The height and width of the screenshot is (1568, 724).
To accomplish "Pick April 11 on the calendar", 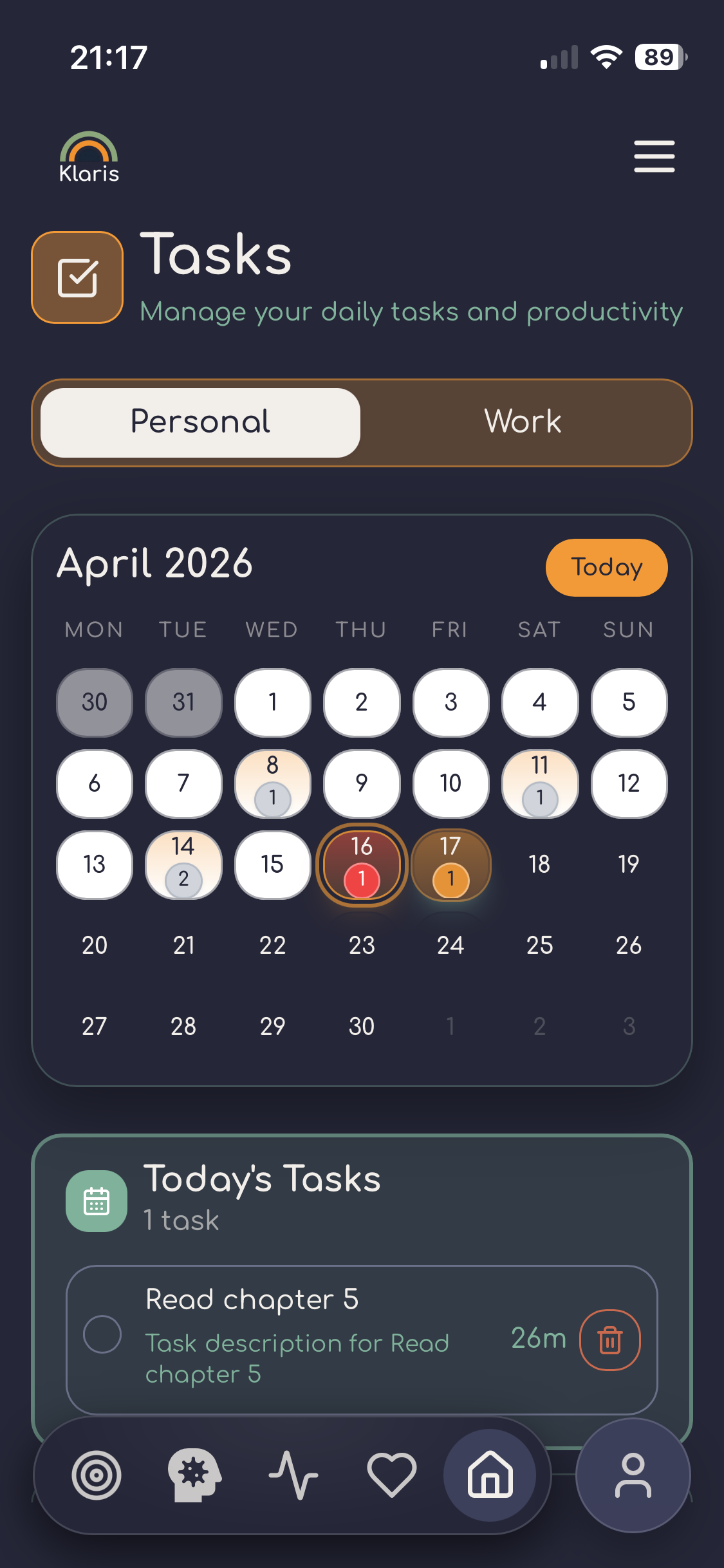I will tap(539, 783).
